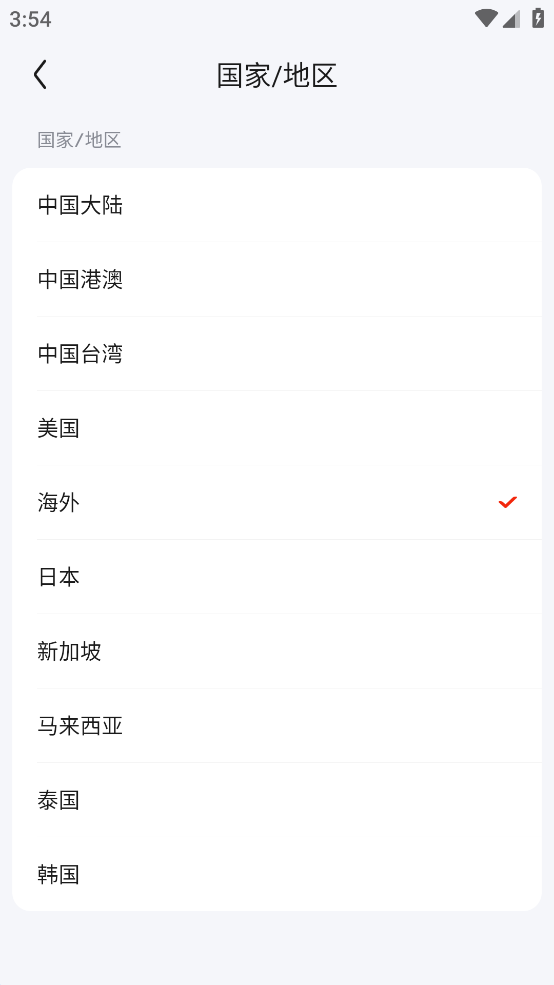Image resolution: width=554 pixels, height=985 pixels.
Task: Select 韩国 at the list bottom
Action: 277,874
